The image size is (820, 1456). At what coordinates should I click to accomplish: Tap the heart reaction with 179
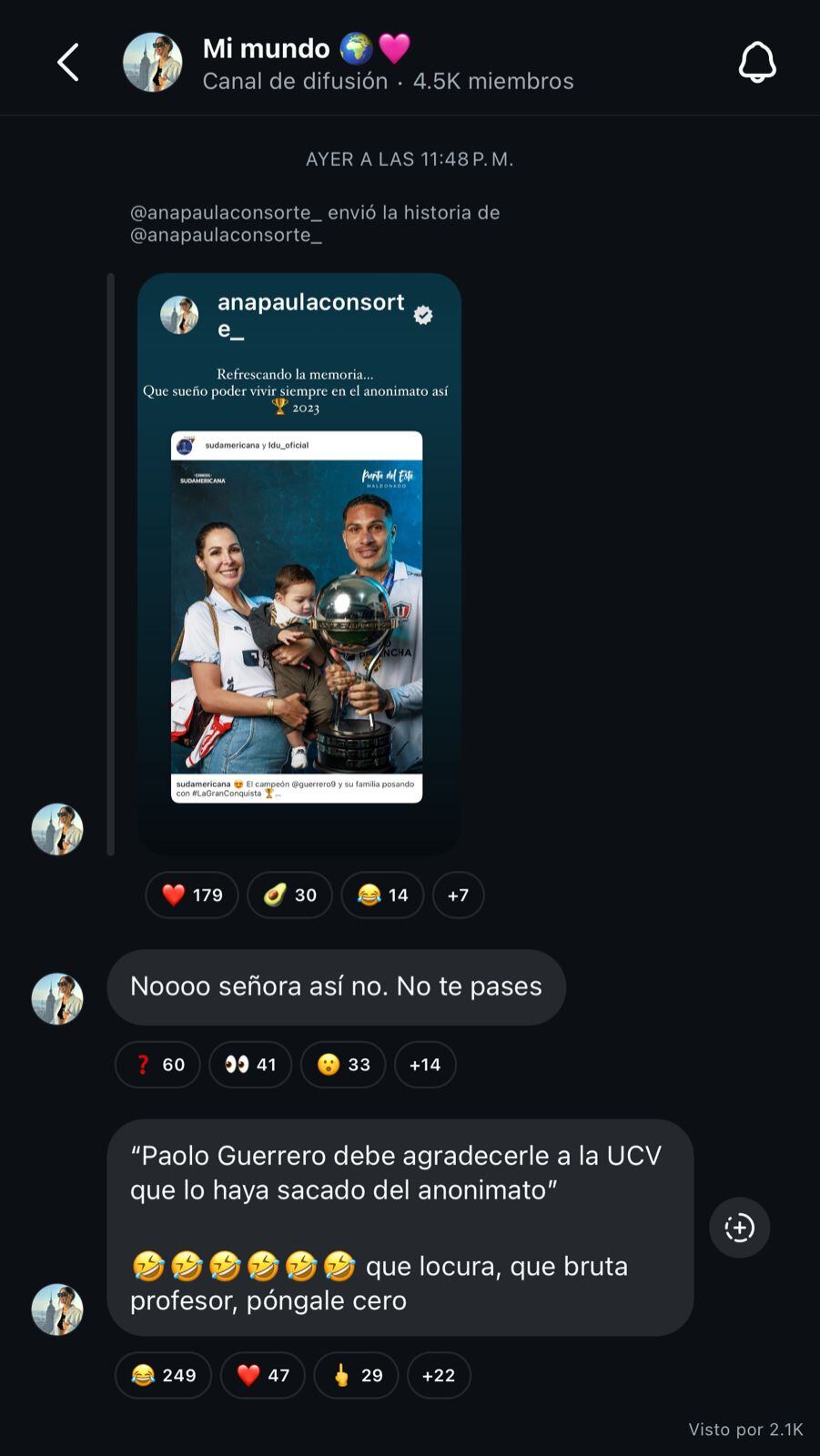click(x=192, y=895)
